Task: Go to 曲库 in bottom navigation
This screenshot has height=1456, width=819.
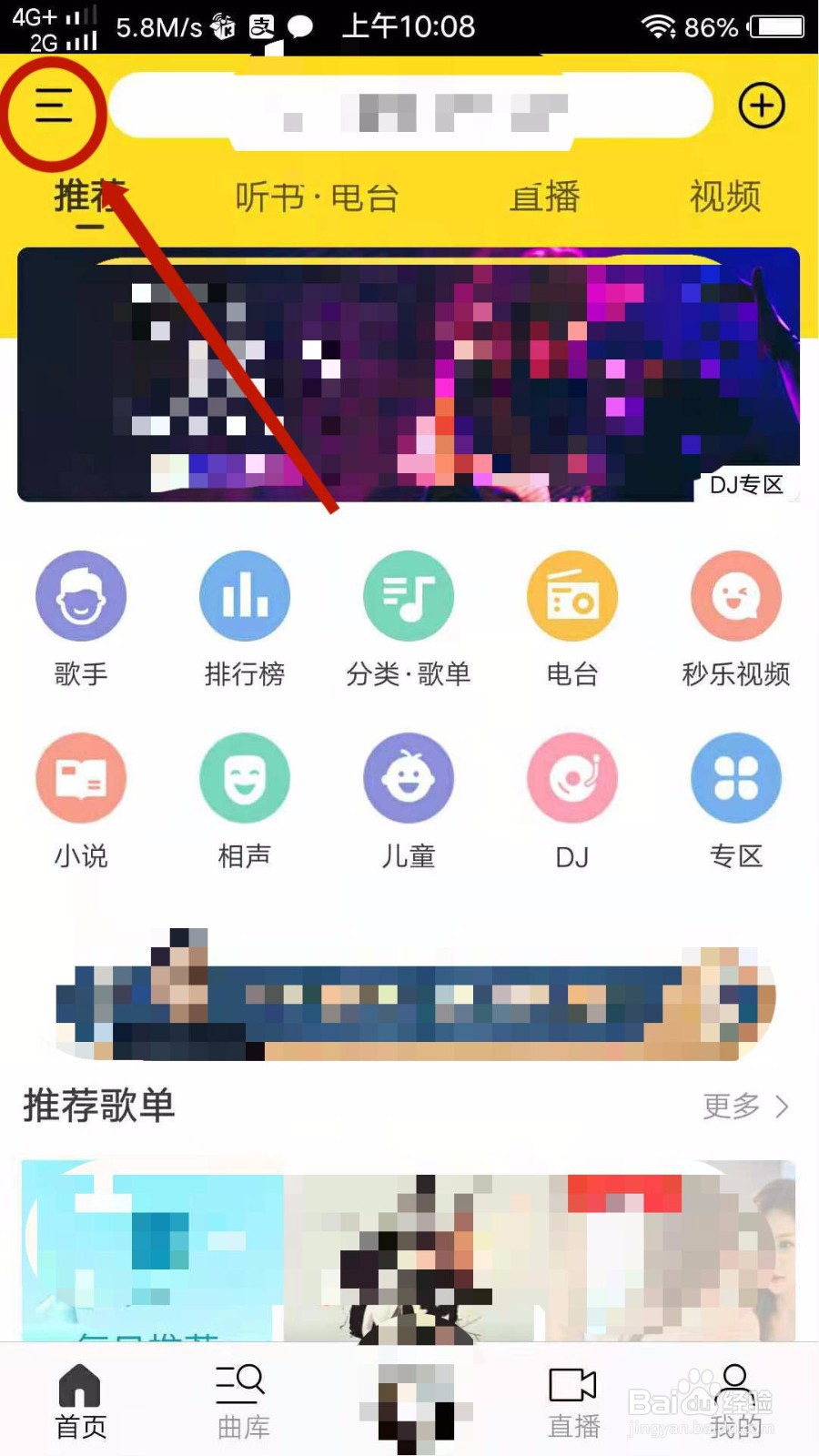Action: (240, 1401)
